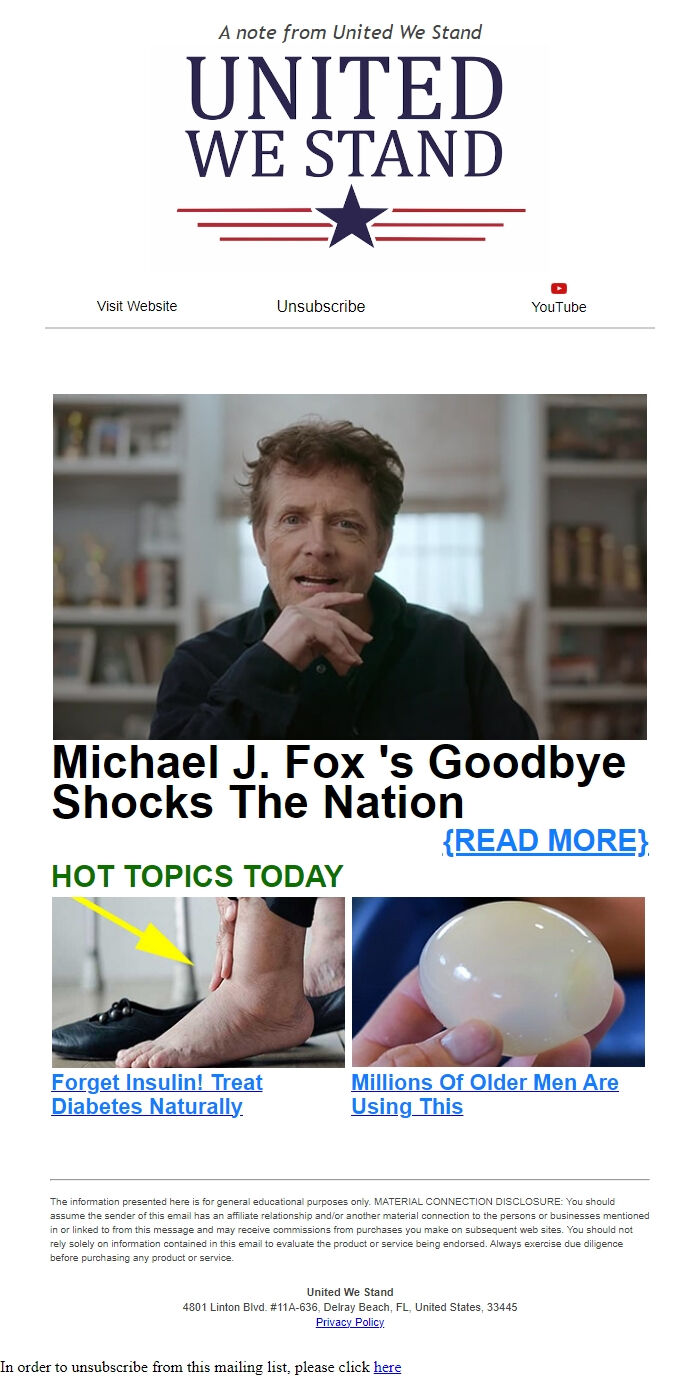Open the Michael J. Fox article image
700x1376 pixels.
pos(350,567)
